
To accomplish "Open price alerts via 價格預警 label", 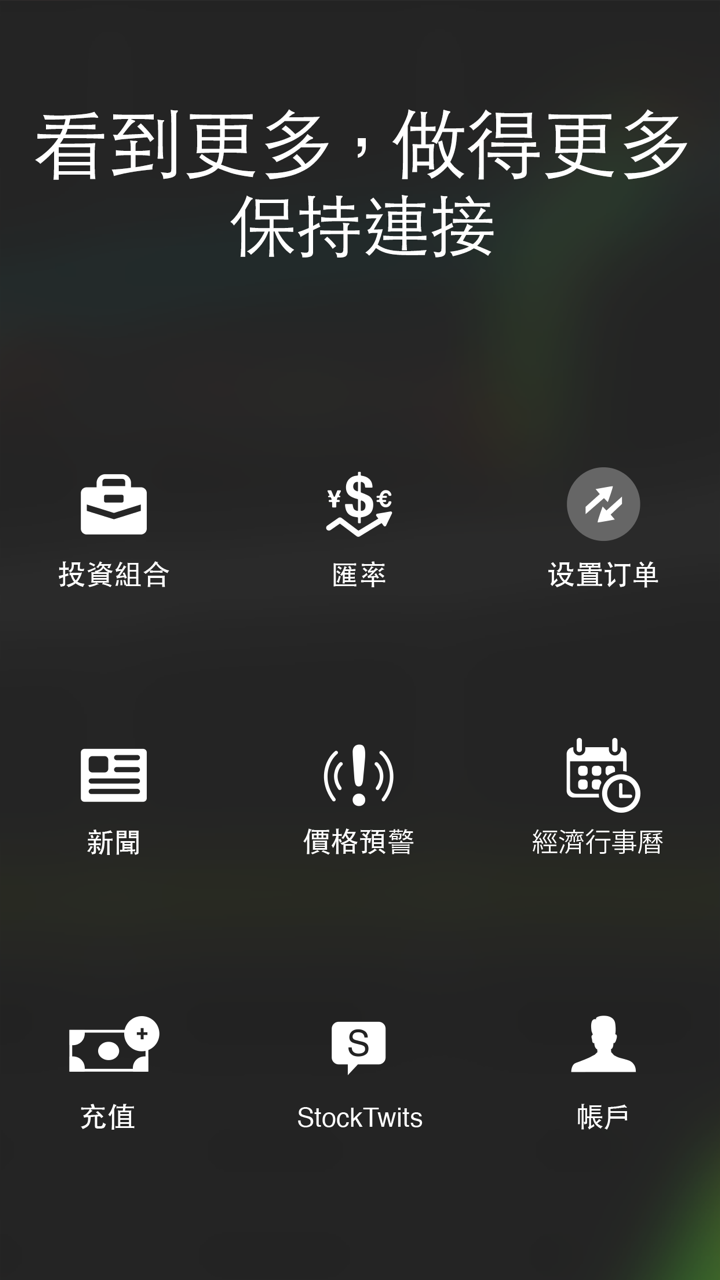I will pyautogui.click(x=357, y=842).
